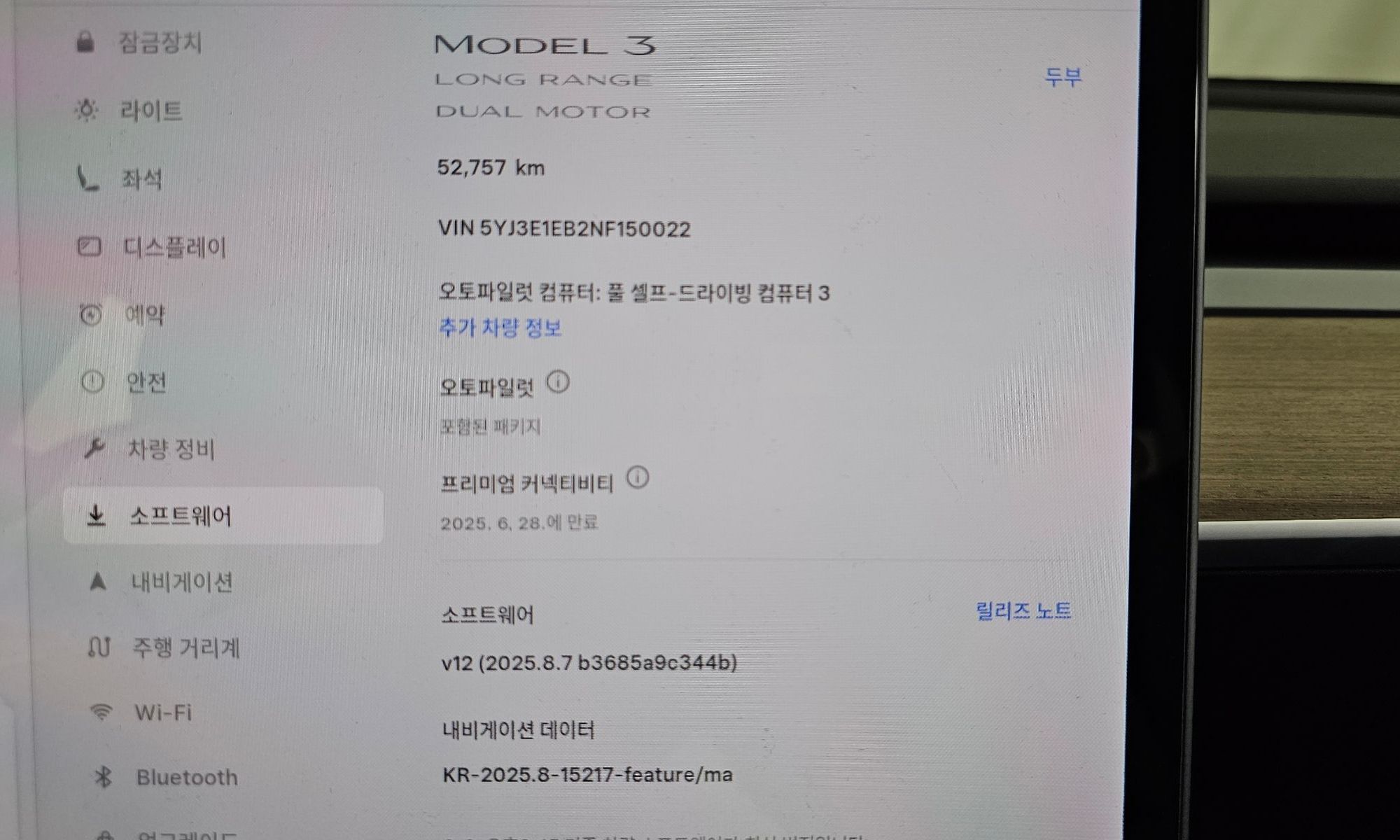The height and width of the screenshot is (840, 1400).
Task: Tap the info icon next to 오토파일럿
Action: pyautogui.click(x=558, y=382)
